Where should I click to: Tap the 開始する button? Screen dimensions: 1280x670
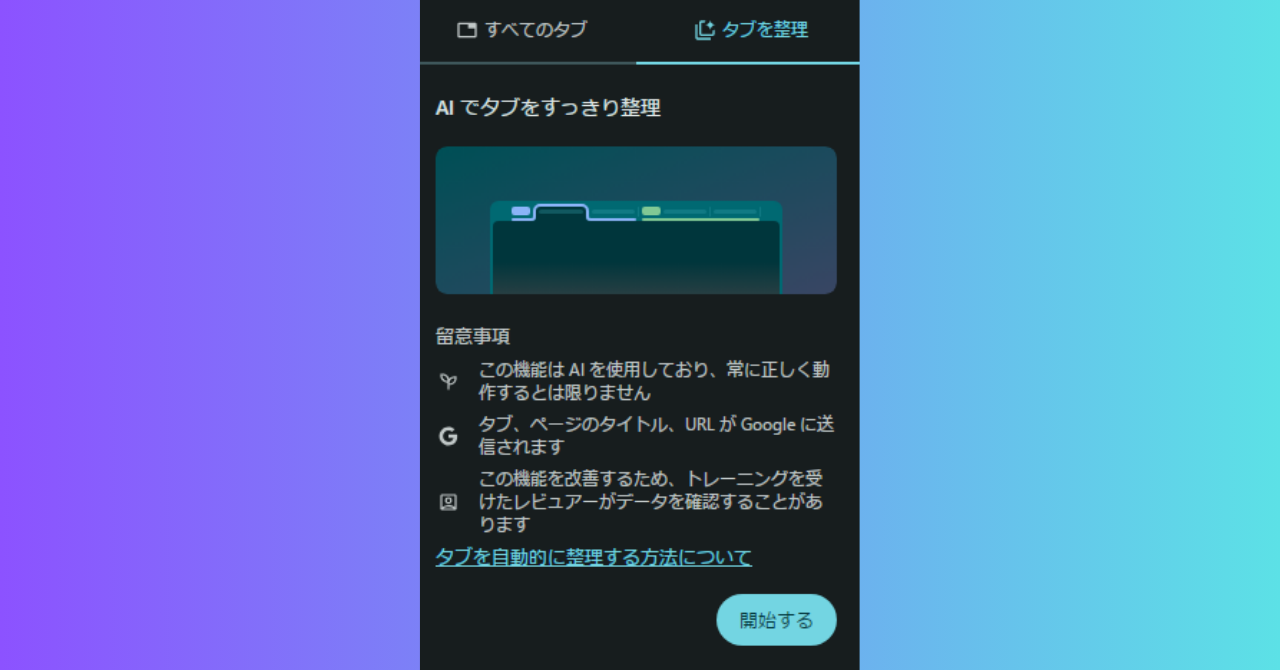(776, 620)
